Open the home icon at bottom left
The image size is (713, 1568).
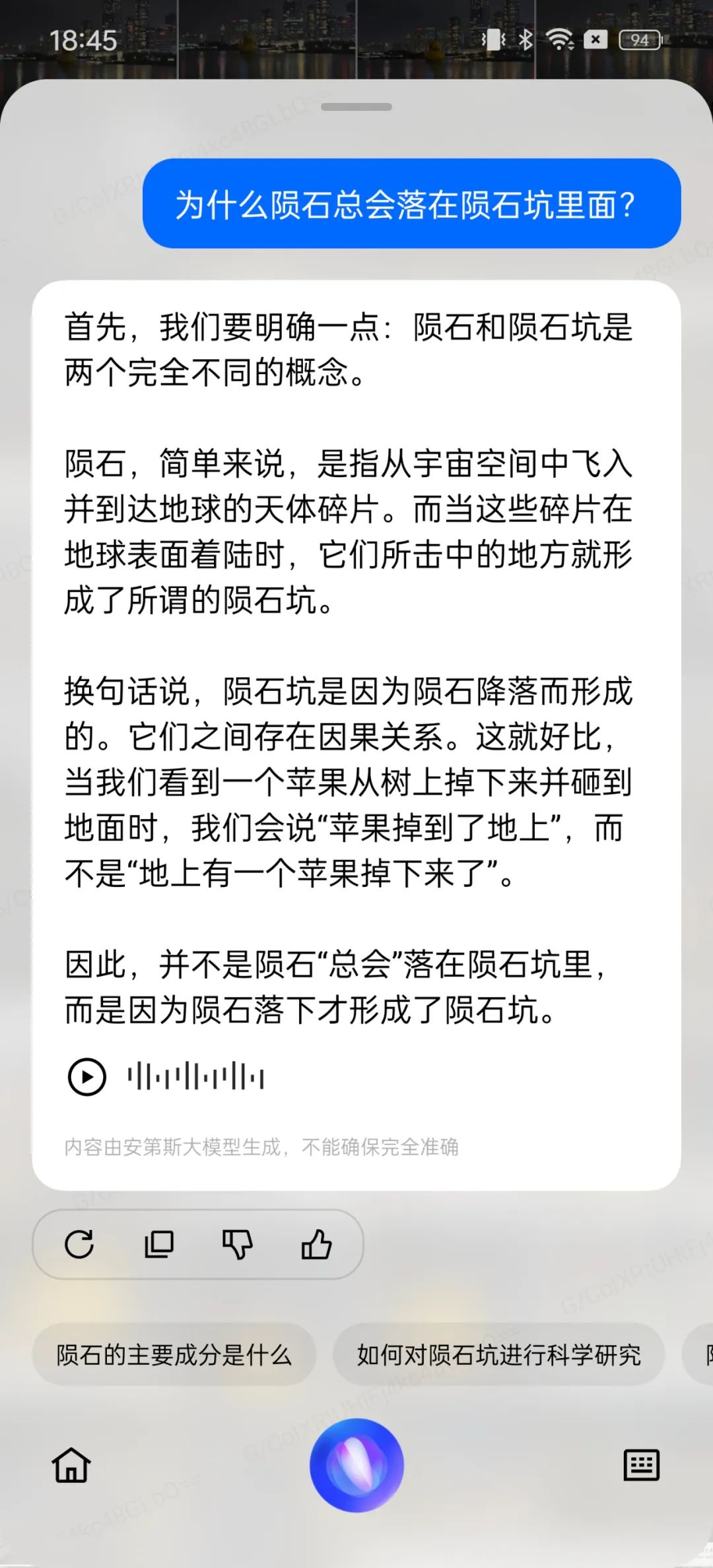coord(71,1465)
